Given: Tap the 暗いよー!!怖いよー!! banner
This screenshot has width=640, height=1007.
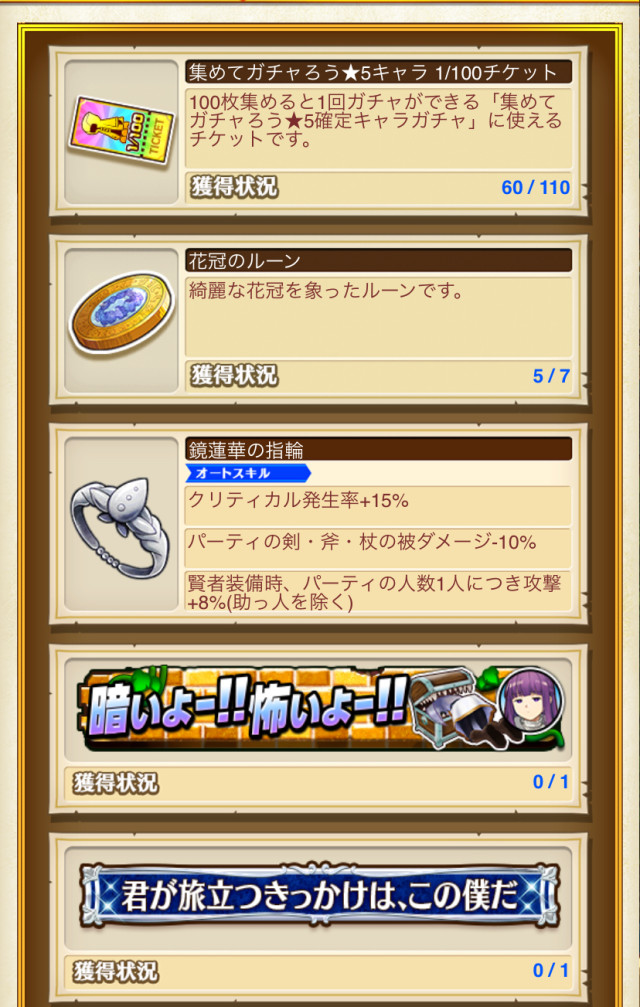Looking at the screenshot, I should [318, 708].
